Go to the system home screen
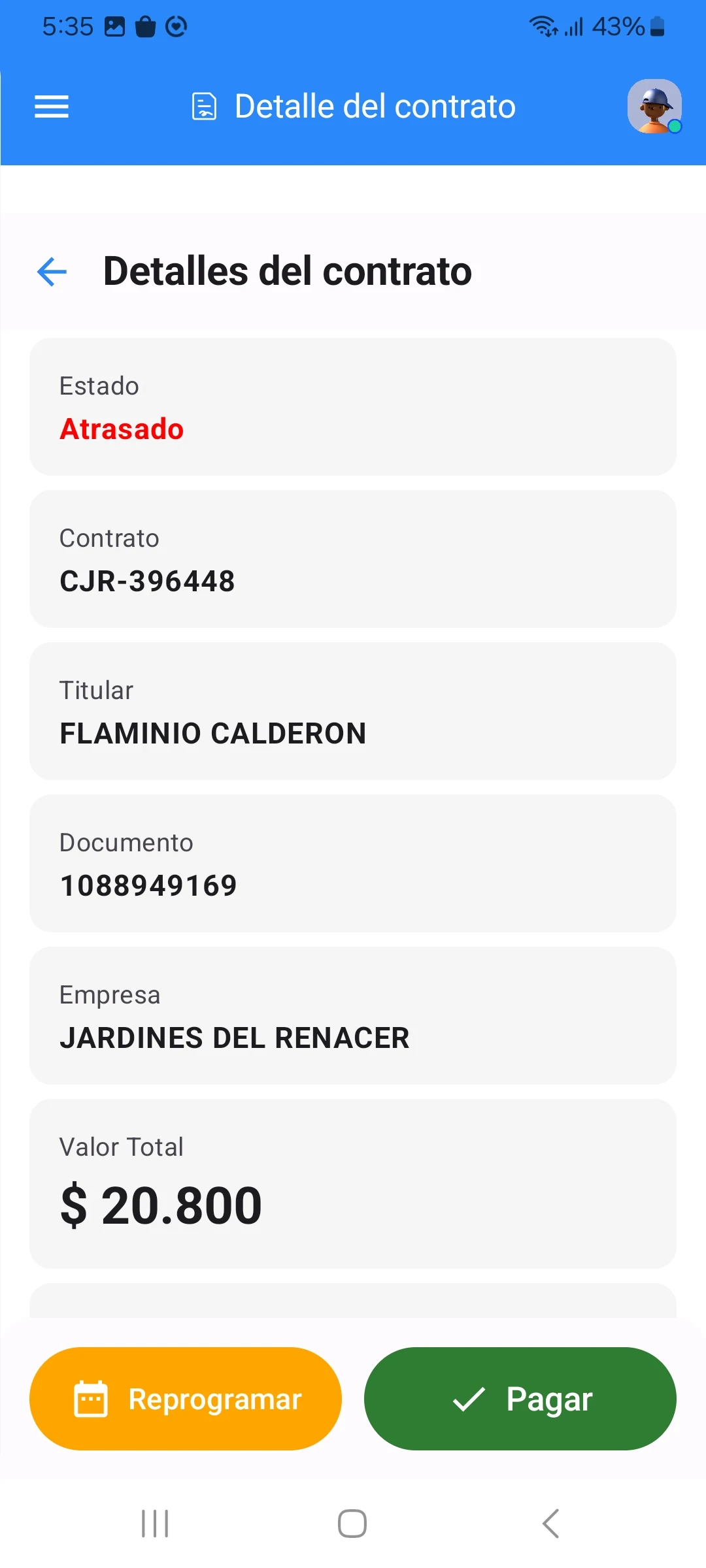The width and height of the screenshot is (706, 1568). click(x=352, y=1524)
